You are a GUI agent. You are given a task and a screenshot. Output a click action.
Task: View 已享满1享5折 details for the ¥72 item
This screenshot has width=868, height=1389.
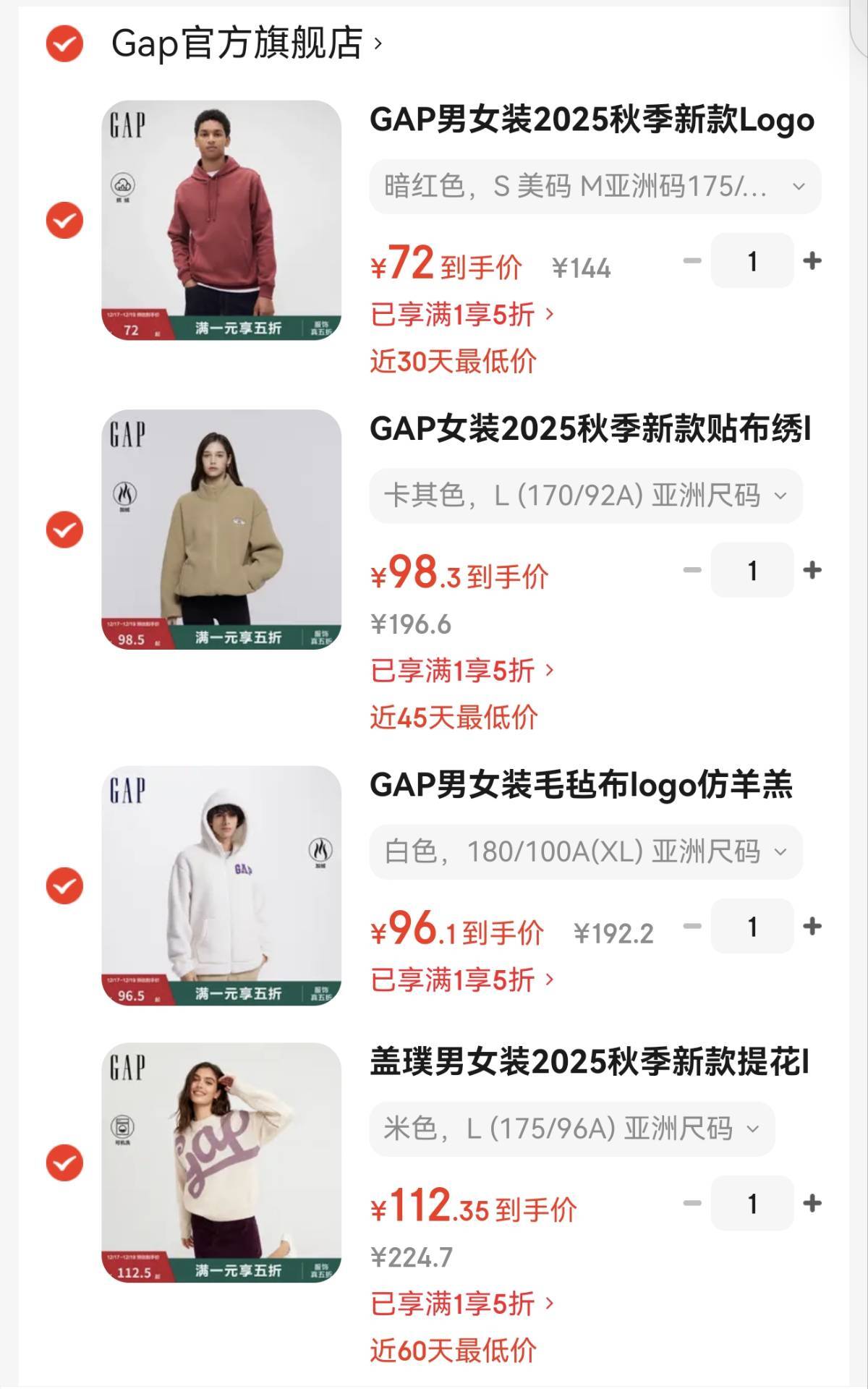461,315
